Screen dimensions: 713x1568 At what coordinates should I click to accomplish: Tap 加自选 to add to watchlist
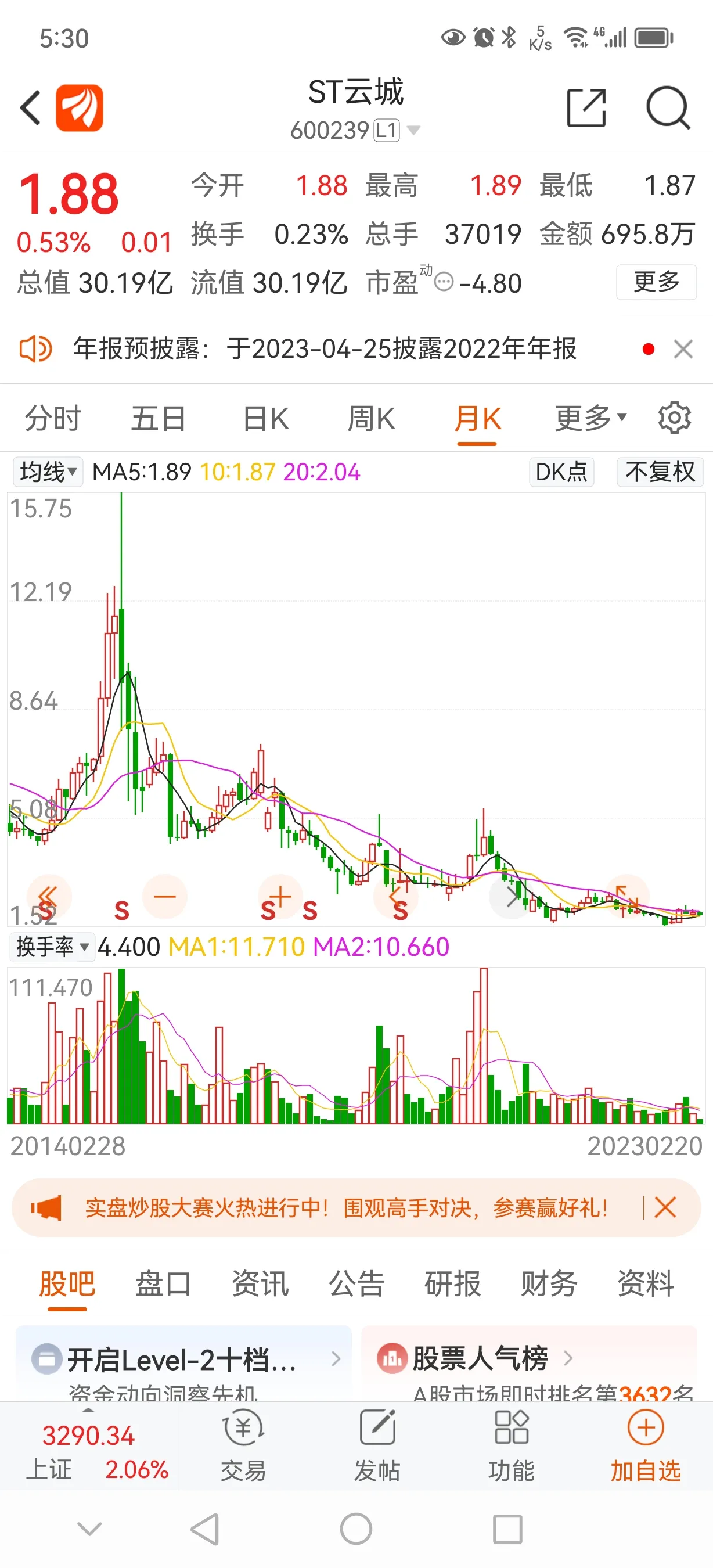point(646,1446)
